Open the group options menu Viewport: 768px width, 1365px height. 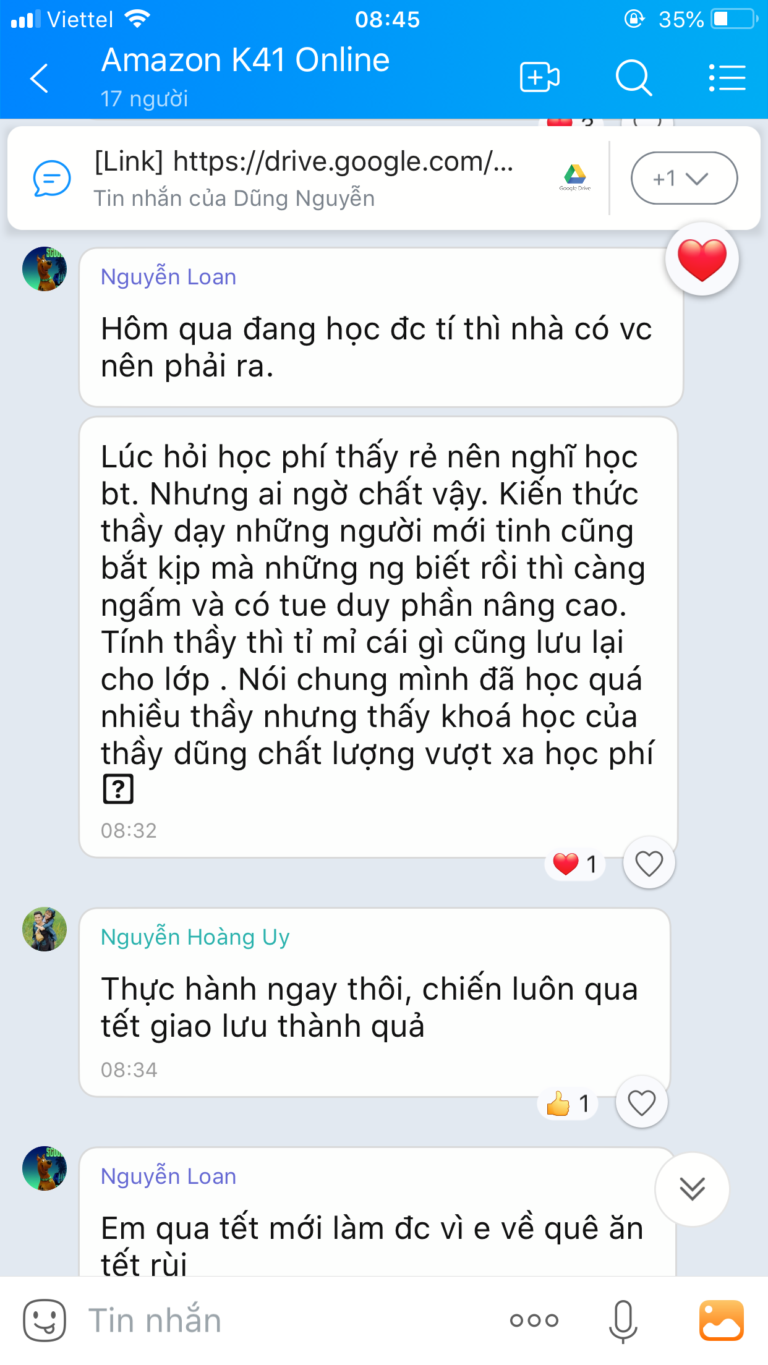(726, 78)
